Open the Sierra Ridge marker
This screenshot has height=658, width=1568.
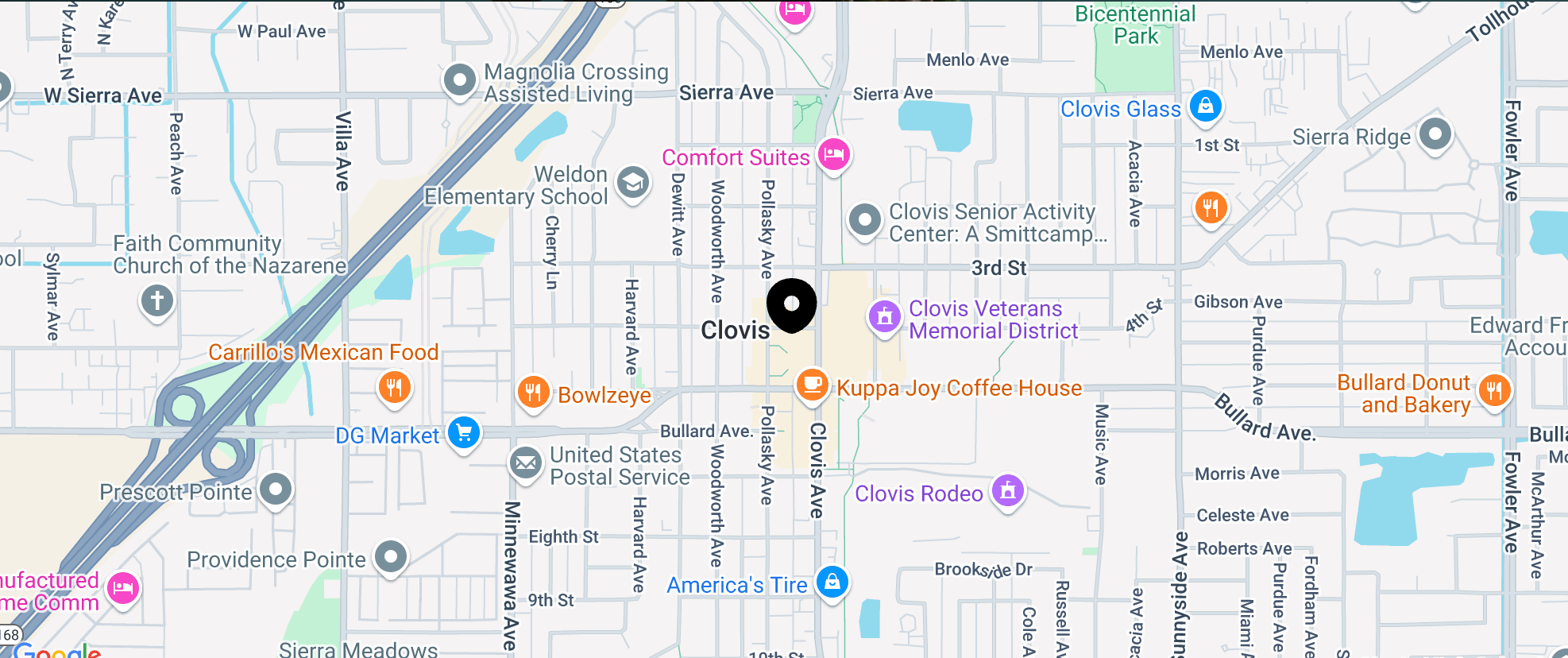point(1435,134)
